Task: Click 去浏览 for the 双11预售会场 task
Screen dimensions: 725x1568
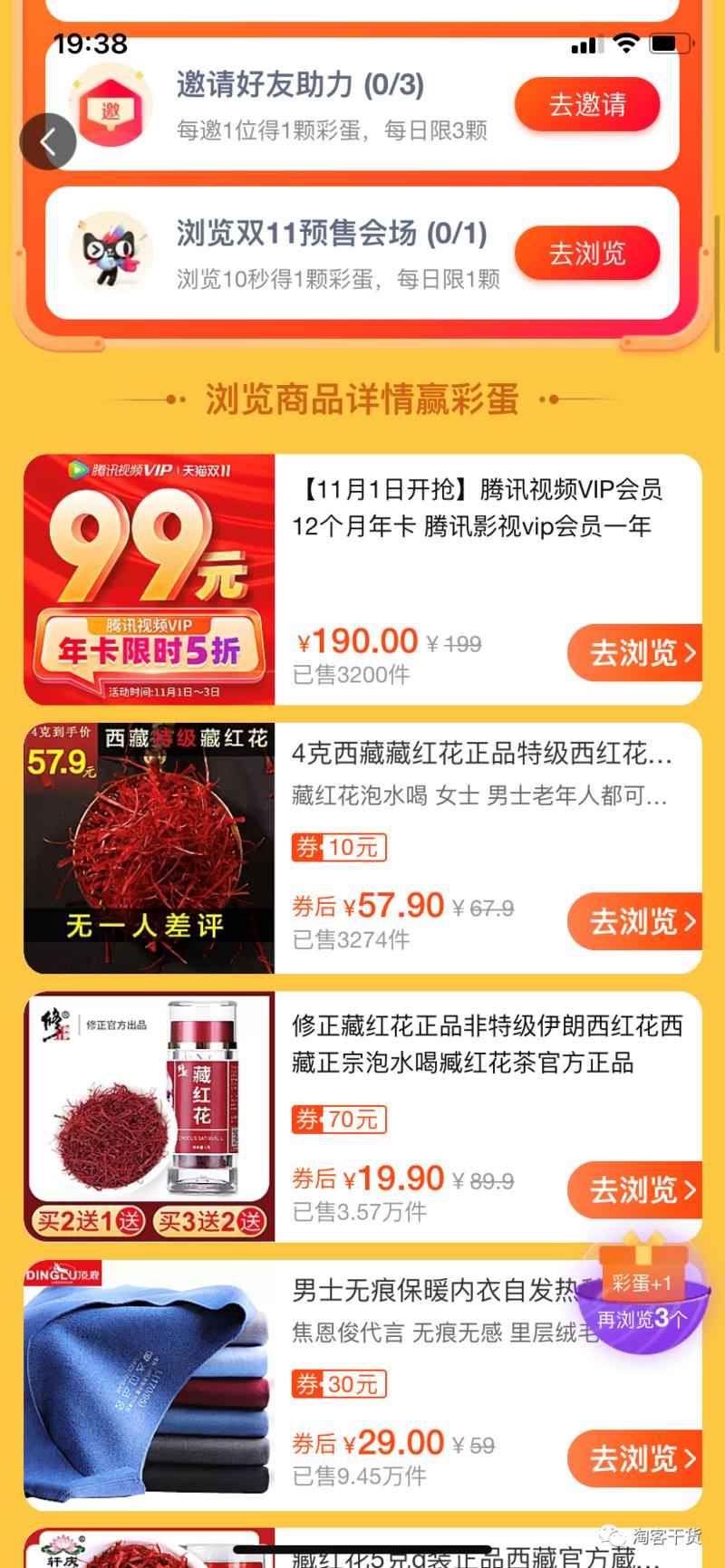Action: [587, 254]
